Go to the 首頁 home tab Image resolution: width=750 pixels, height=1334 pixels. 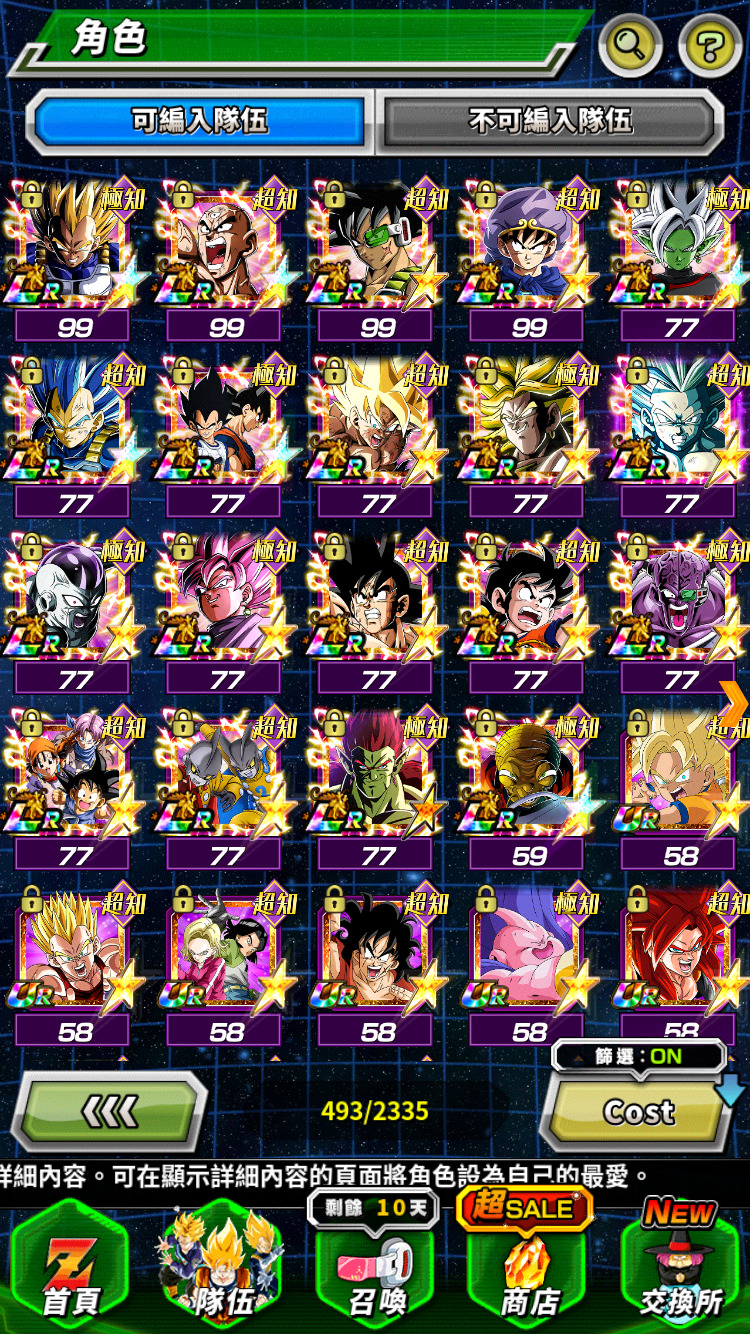pyautogui.click(x=69, y=1268)
